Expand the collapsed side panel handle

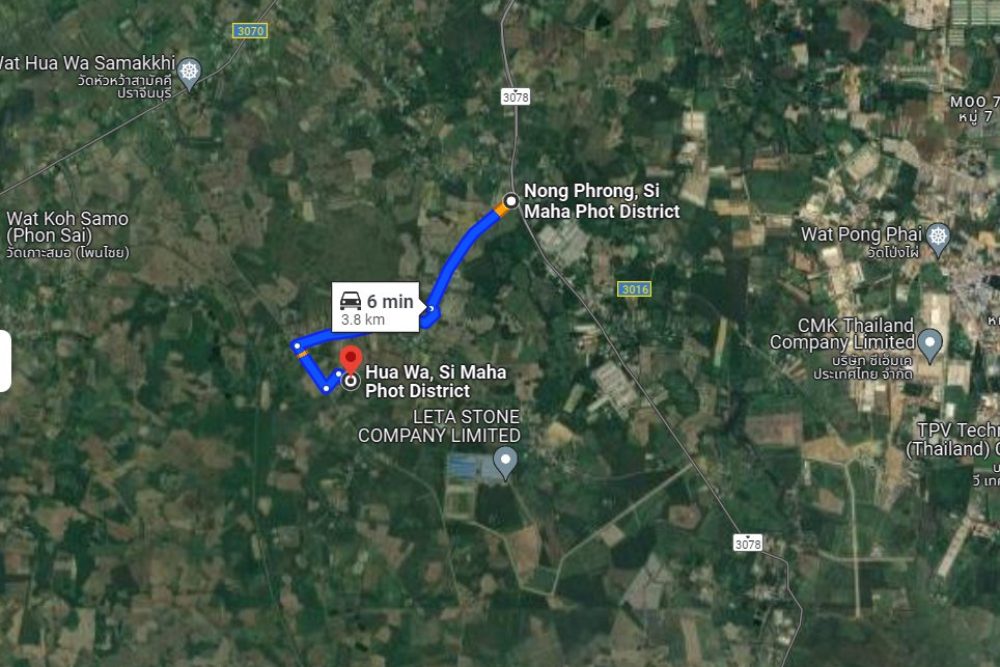5,361
